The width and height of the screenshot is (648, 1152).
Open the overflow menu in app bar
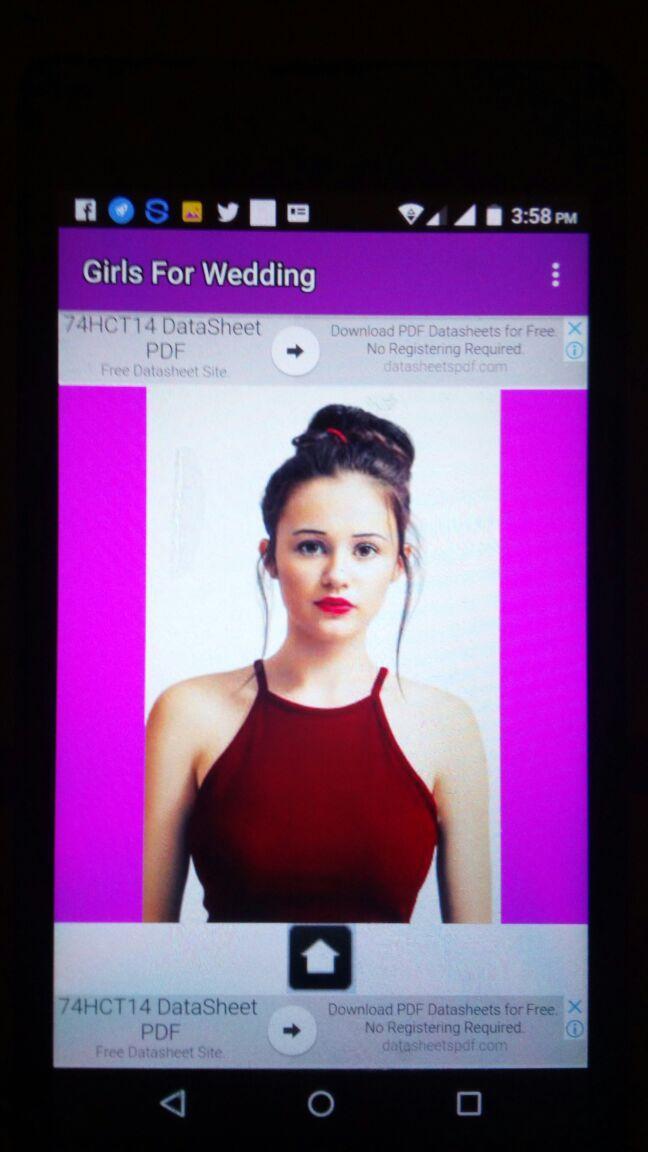coord(555,275)
